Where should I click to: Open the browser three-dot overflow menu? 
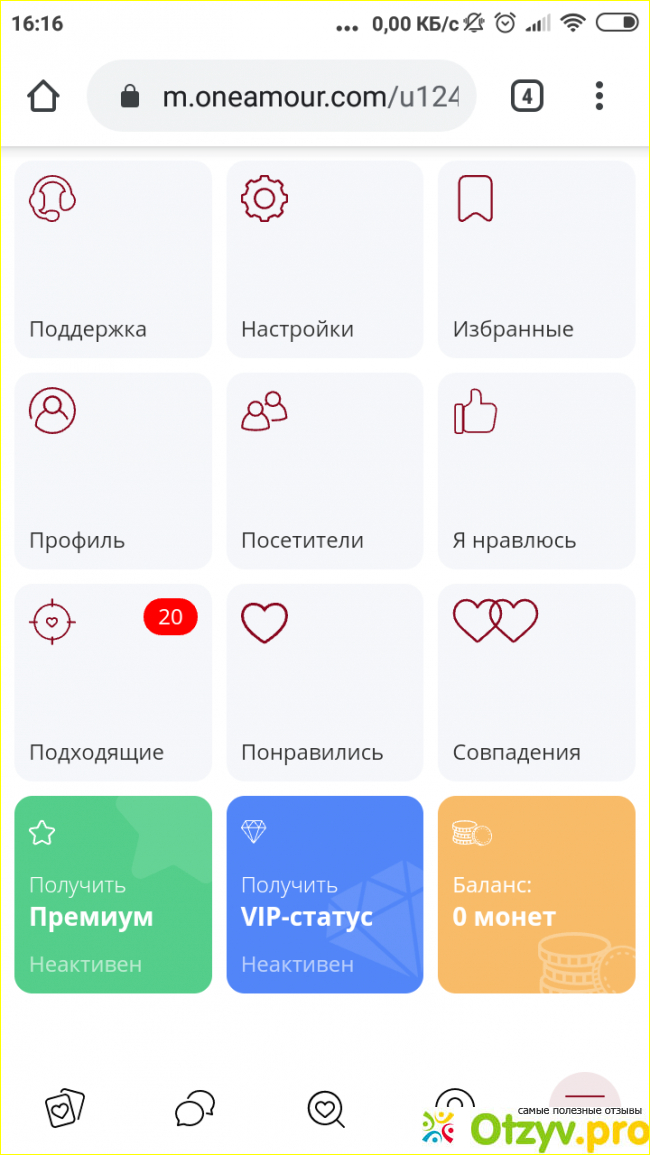[x=599, y=97]
